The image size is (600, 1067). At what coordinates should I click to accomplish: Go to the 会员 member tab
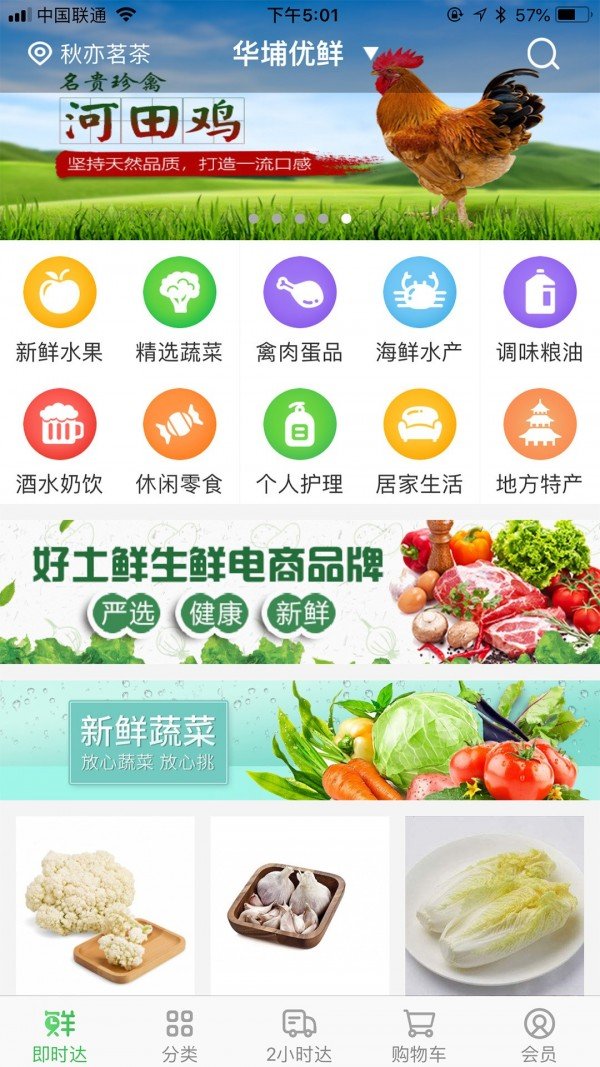(x=539, y=1034)
